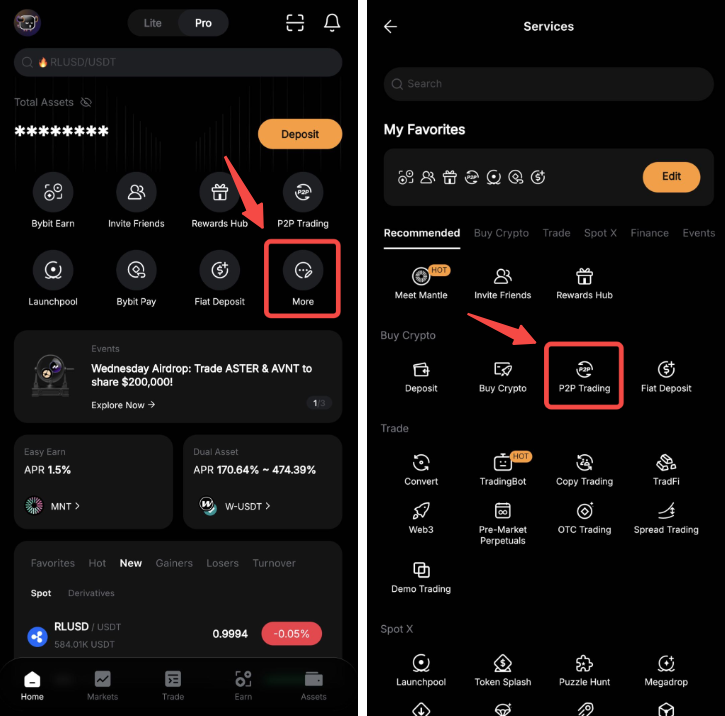The image size is (725, 716).
Task: Tap the RLUSD/USDT search box
Action: [178, 62]
